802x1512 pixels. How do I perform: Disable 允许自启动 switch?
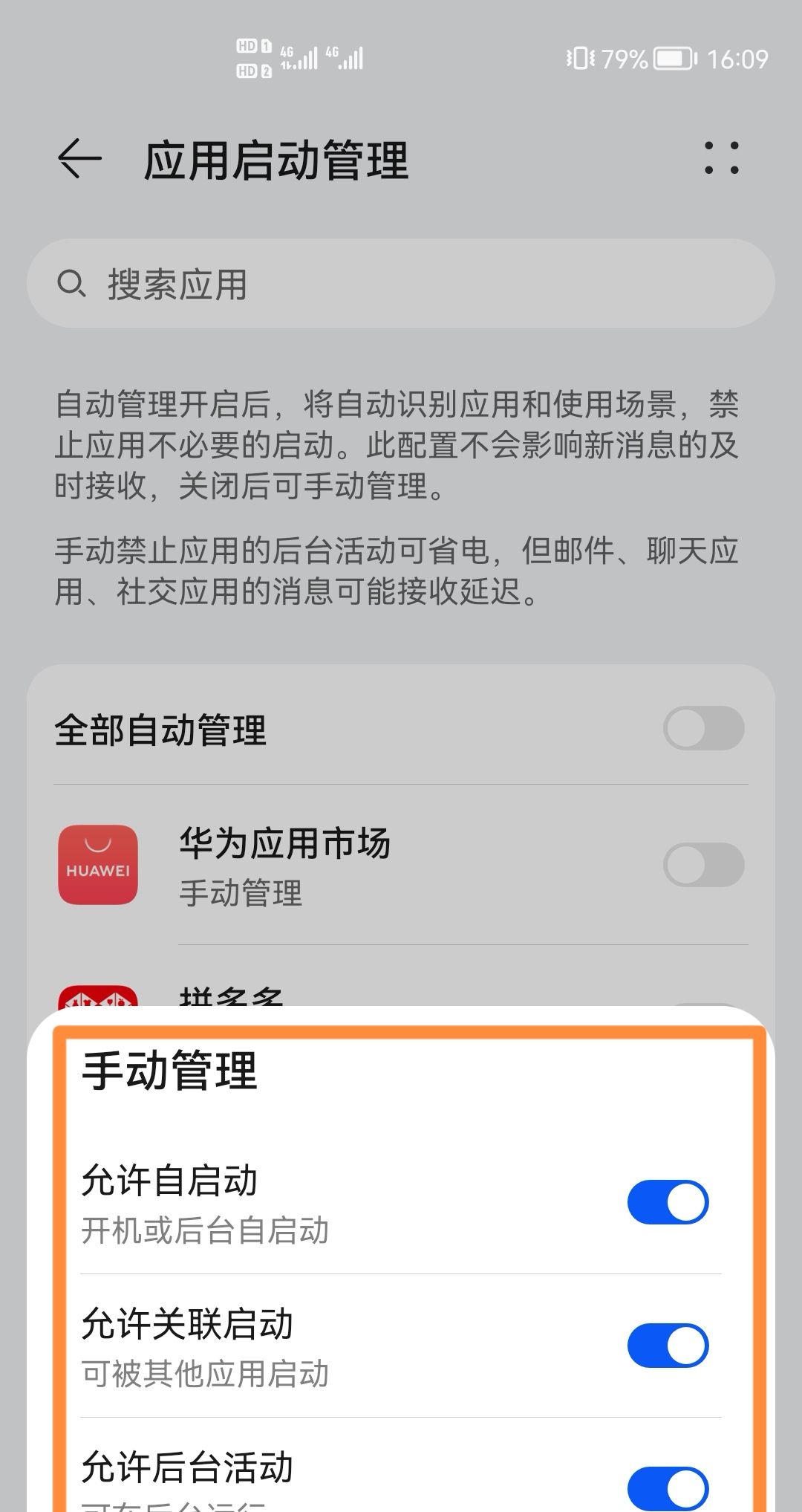[x=668, y=1202]
